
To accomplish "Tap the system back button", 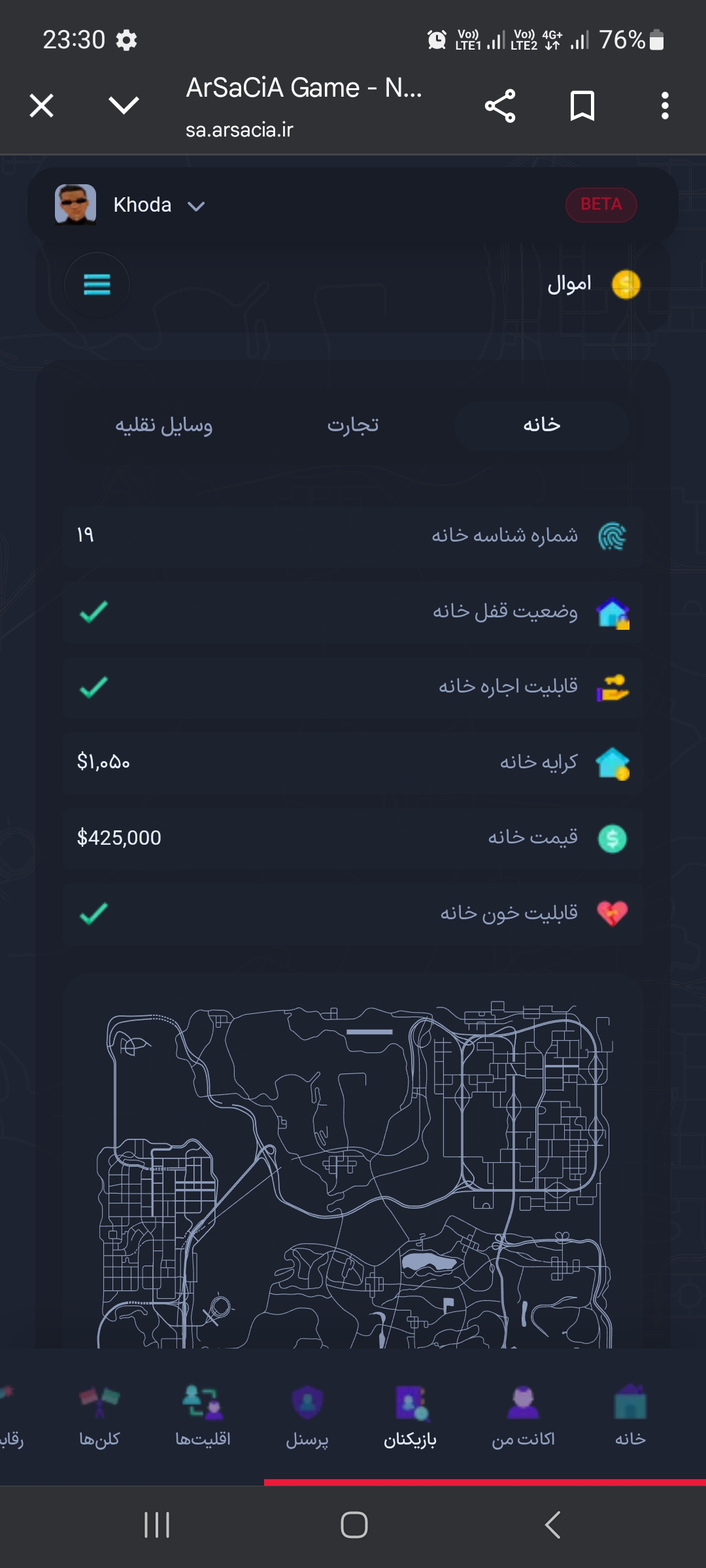I will click(552, 1525).
